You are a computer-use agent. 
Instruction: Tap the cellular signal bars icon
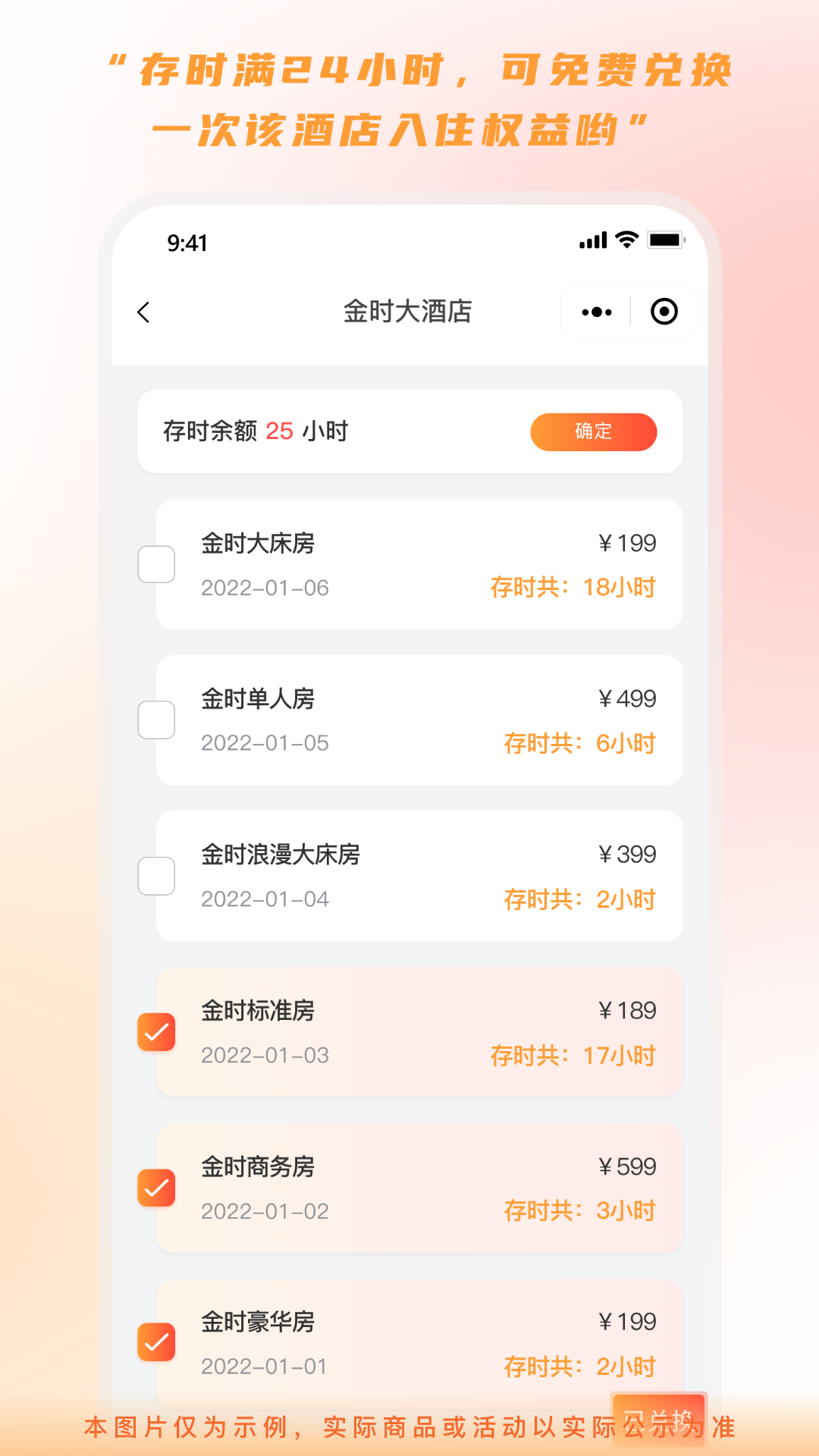pos(591,240)
